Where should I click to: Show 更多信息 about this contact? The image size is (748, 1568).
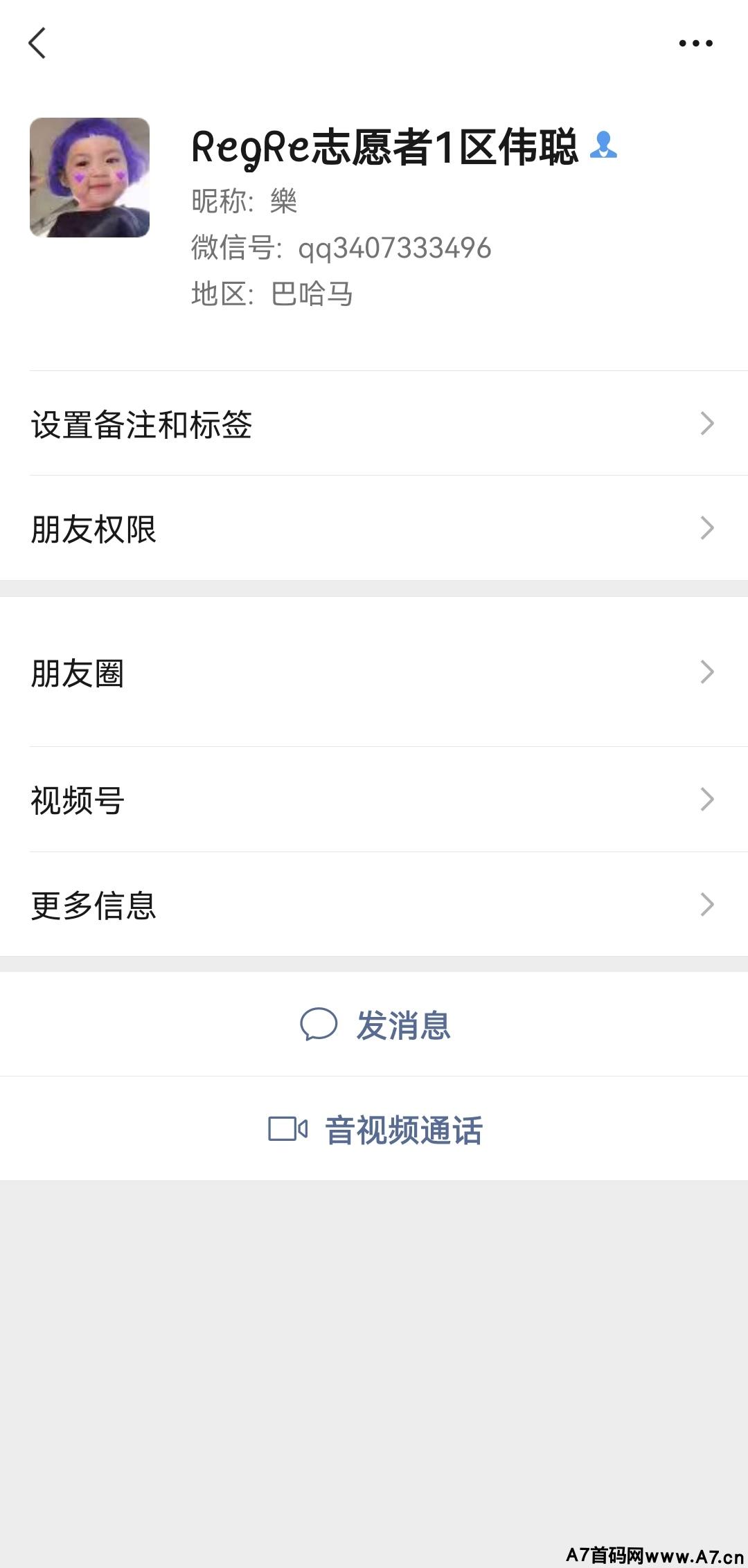[374, 905]
